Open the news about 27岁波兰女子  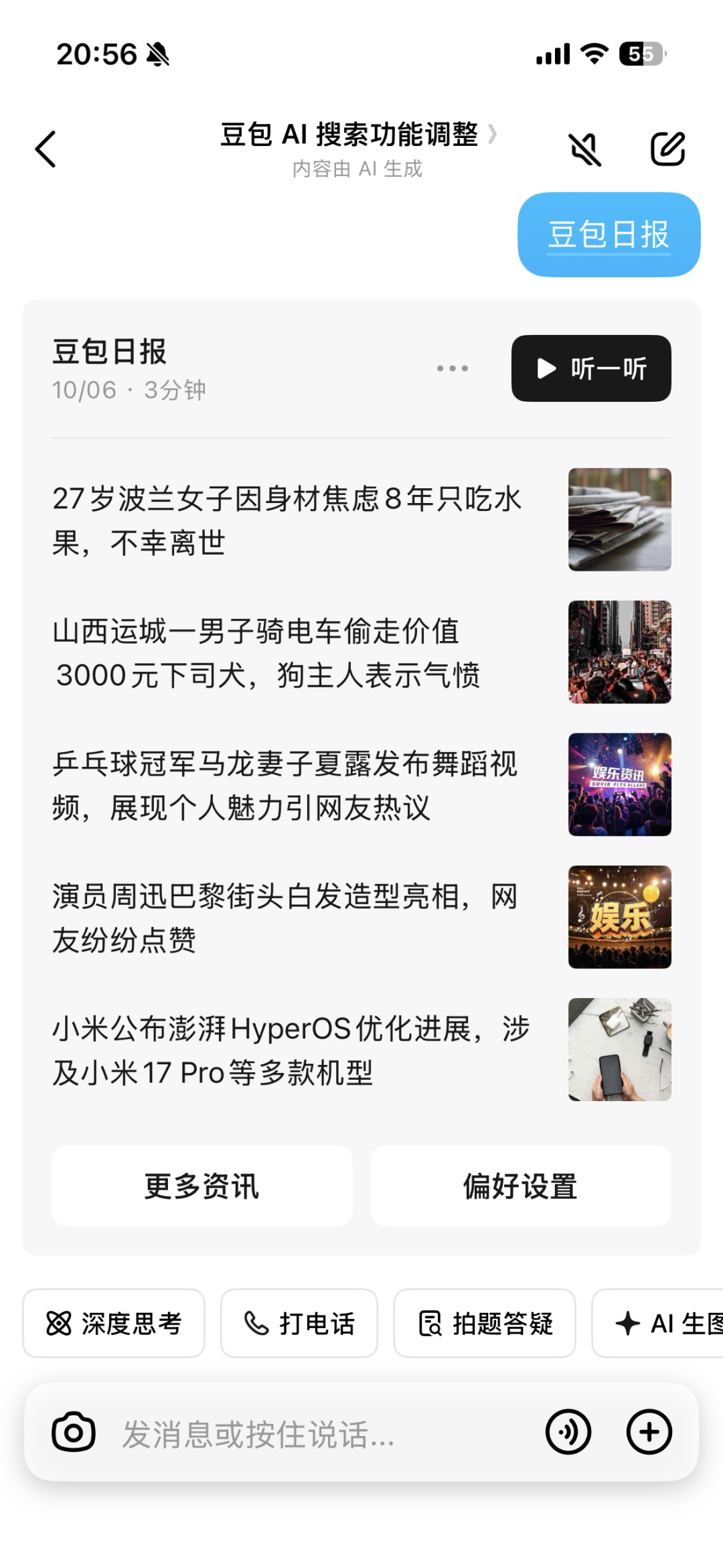[x=288, y=520]
